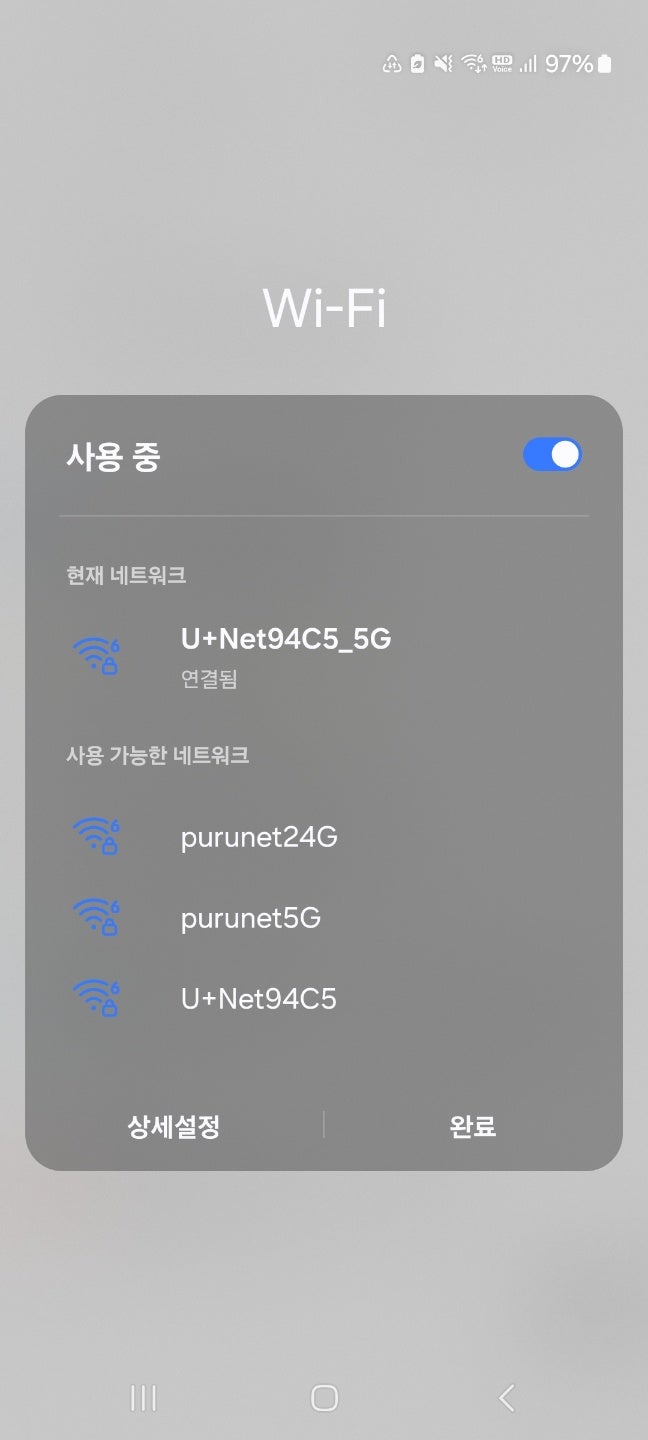Image resolution: width=648 pixels, height=1440 pixels.
Task: Open recent apps from the navigation bar
Action: click(x=143, y=1397)
